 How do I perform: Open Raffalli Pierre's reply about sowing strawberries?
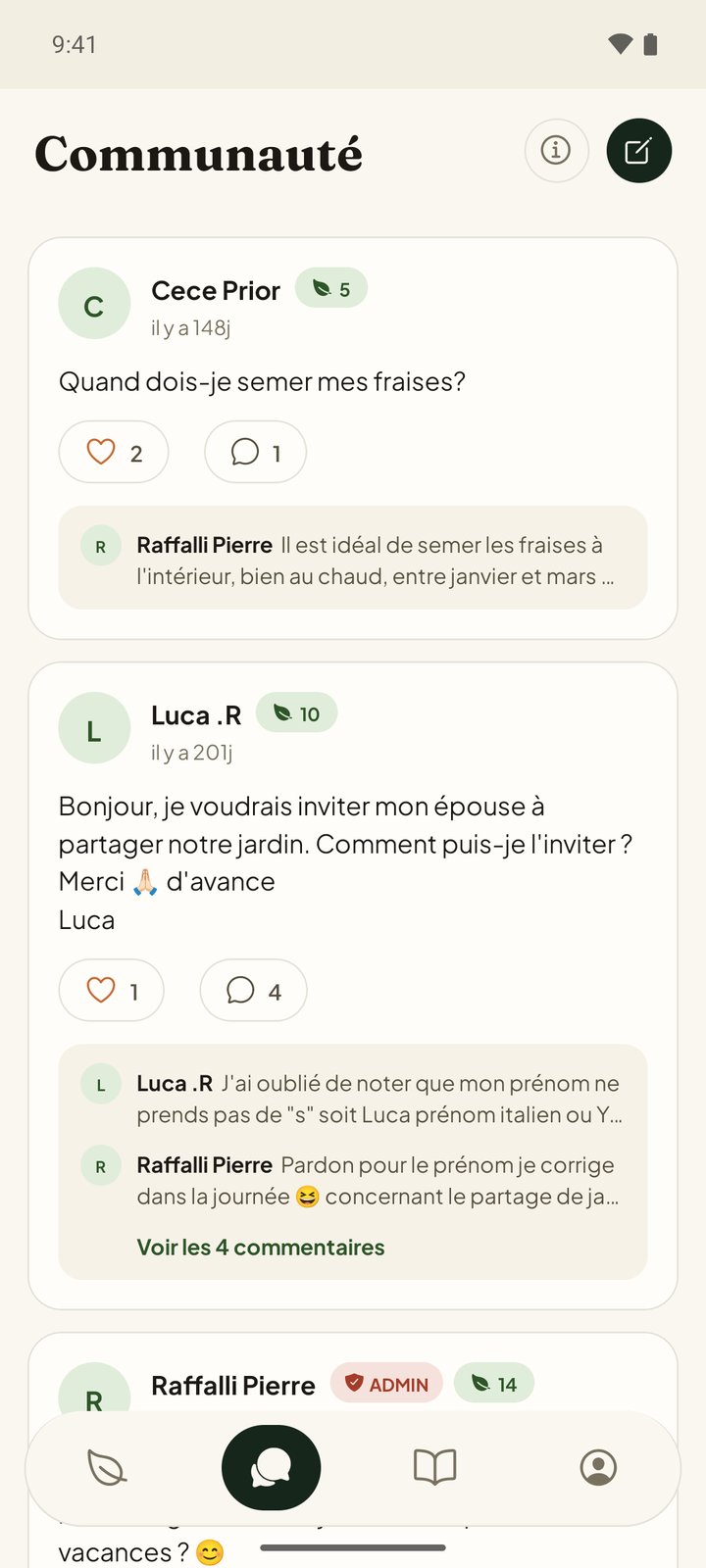pos(353,558)
